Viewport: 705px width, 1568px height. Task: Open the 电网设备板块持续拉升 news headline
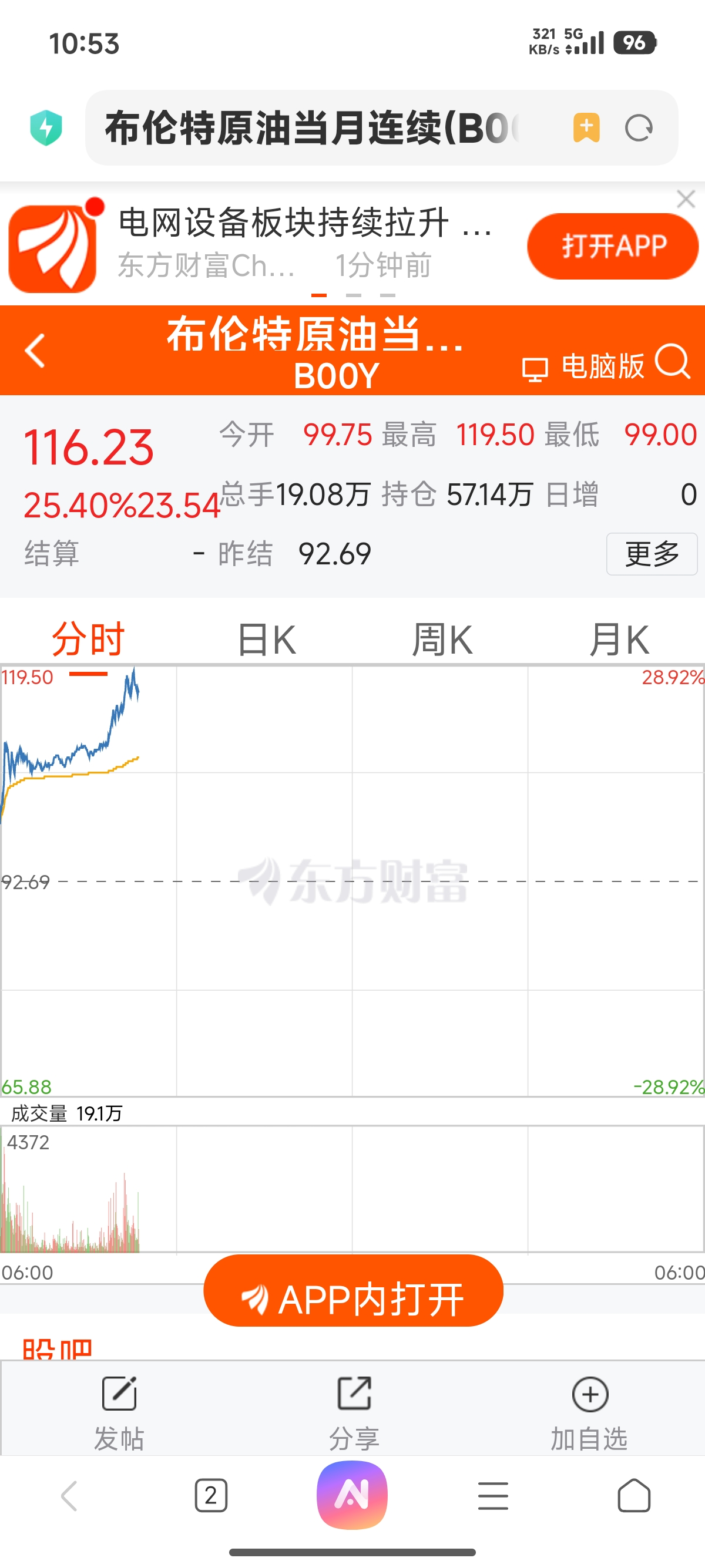tap(304, 223)
